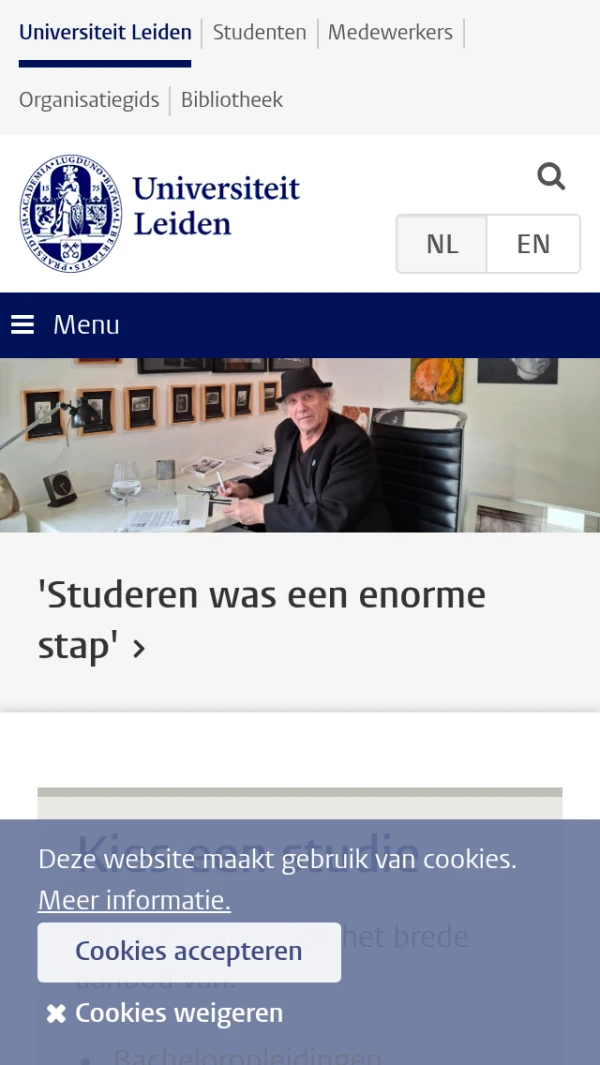Open 'Studeren was een enorme stap' article

pyautogui.click(x=260, y=620)
